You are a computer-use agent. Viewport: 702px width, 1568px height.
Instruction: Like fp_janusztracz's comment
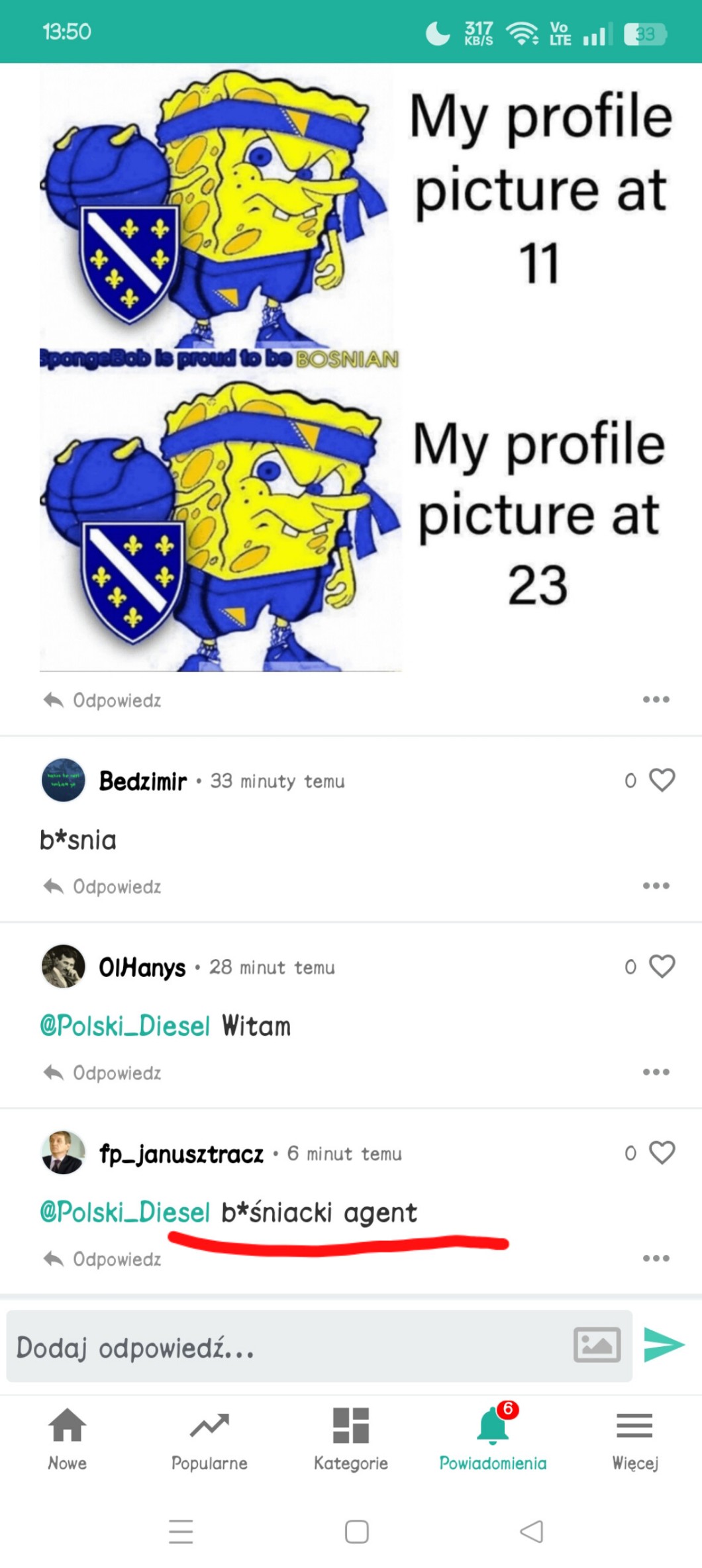click(662, 1152)
